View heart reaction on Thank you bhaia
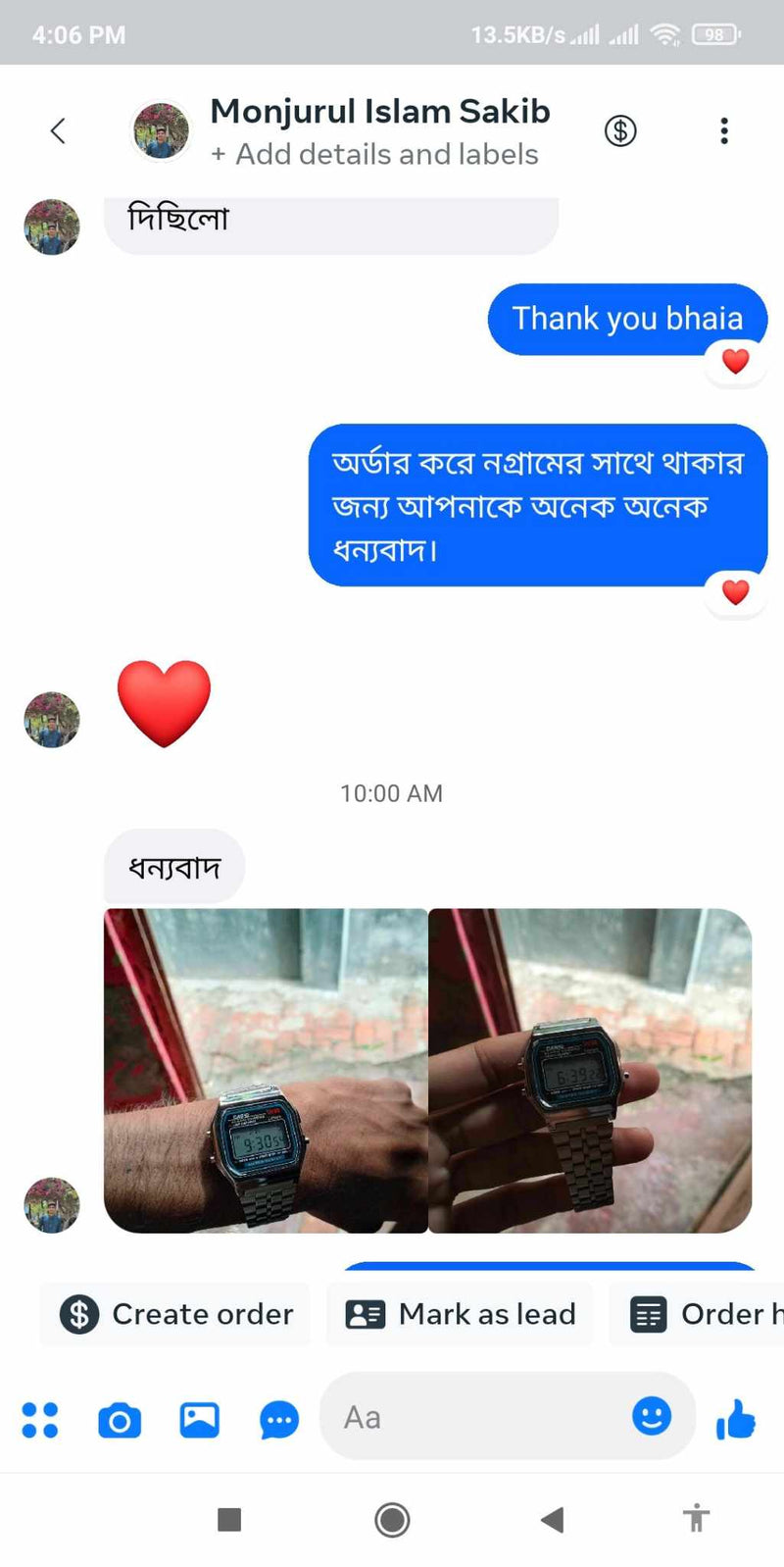This screenshot has width=784, height=1567. point(736,362)
